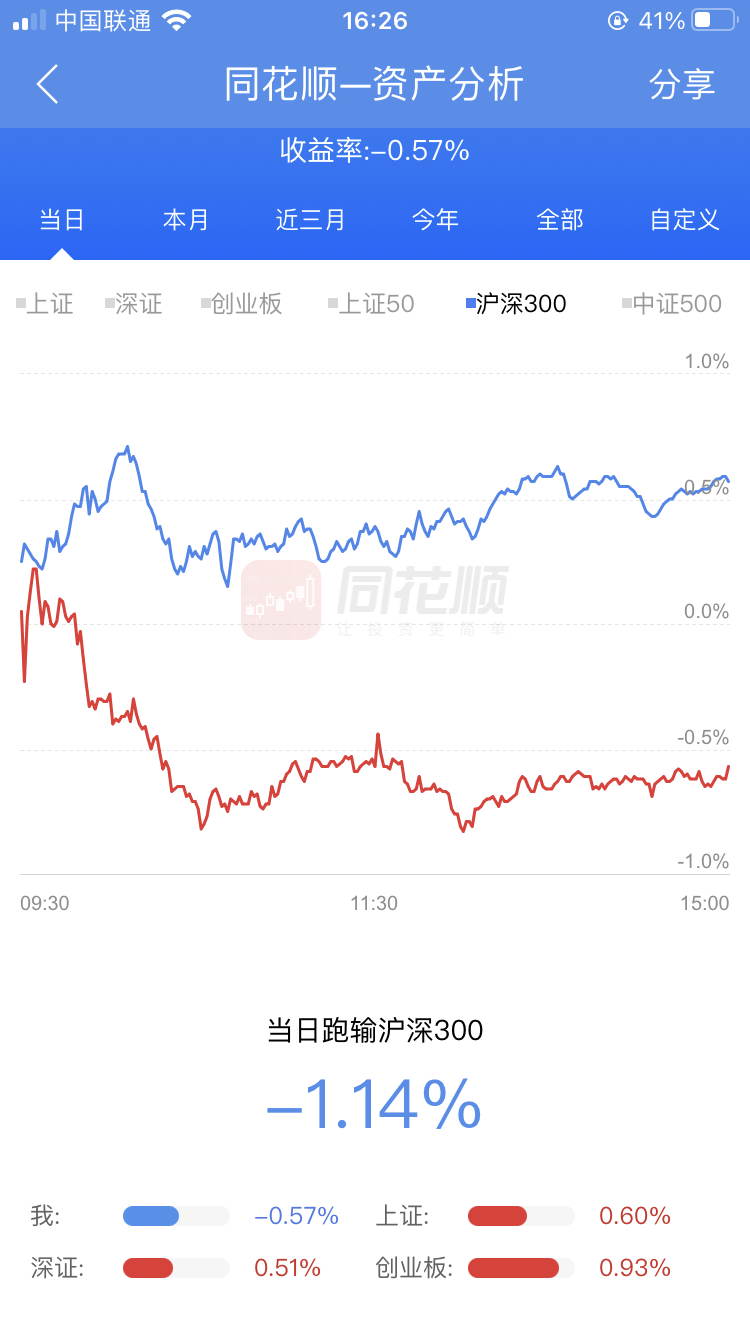Open the 今年 tab
The image size is (750, 1334).
(x=435, y=220)
